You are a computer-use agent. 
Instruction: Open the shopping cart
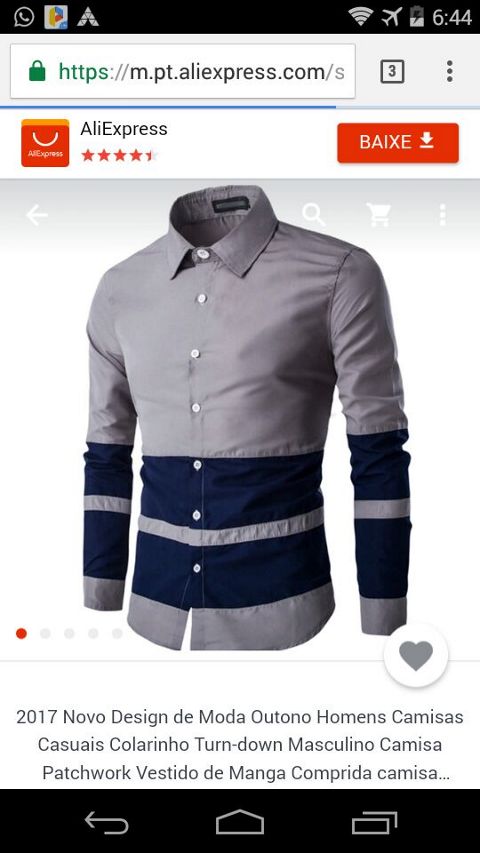(379, 215)
